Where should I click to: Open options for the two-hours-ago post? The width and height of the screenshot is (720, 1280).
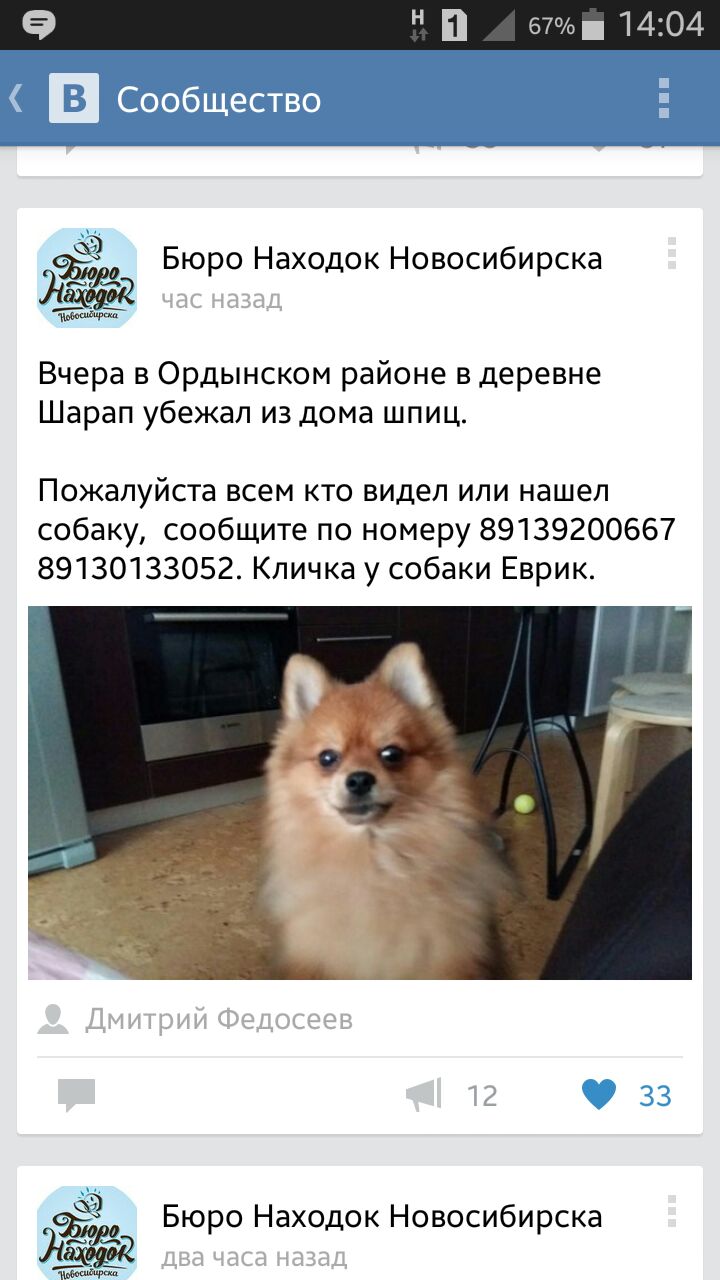(672, 1211)
